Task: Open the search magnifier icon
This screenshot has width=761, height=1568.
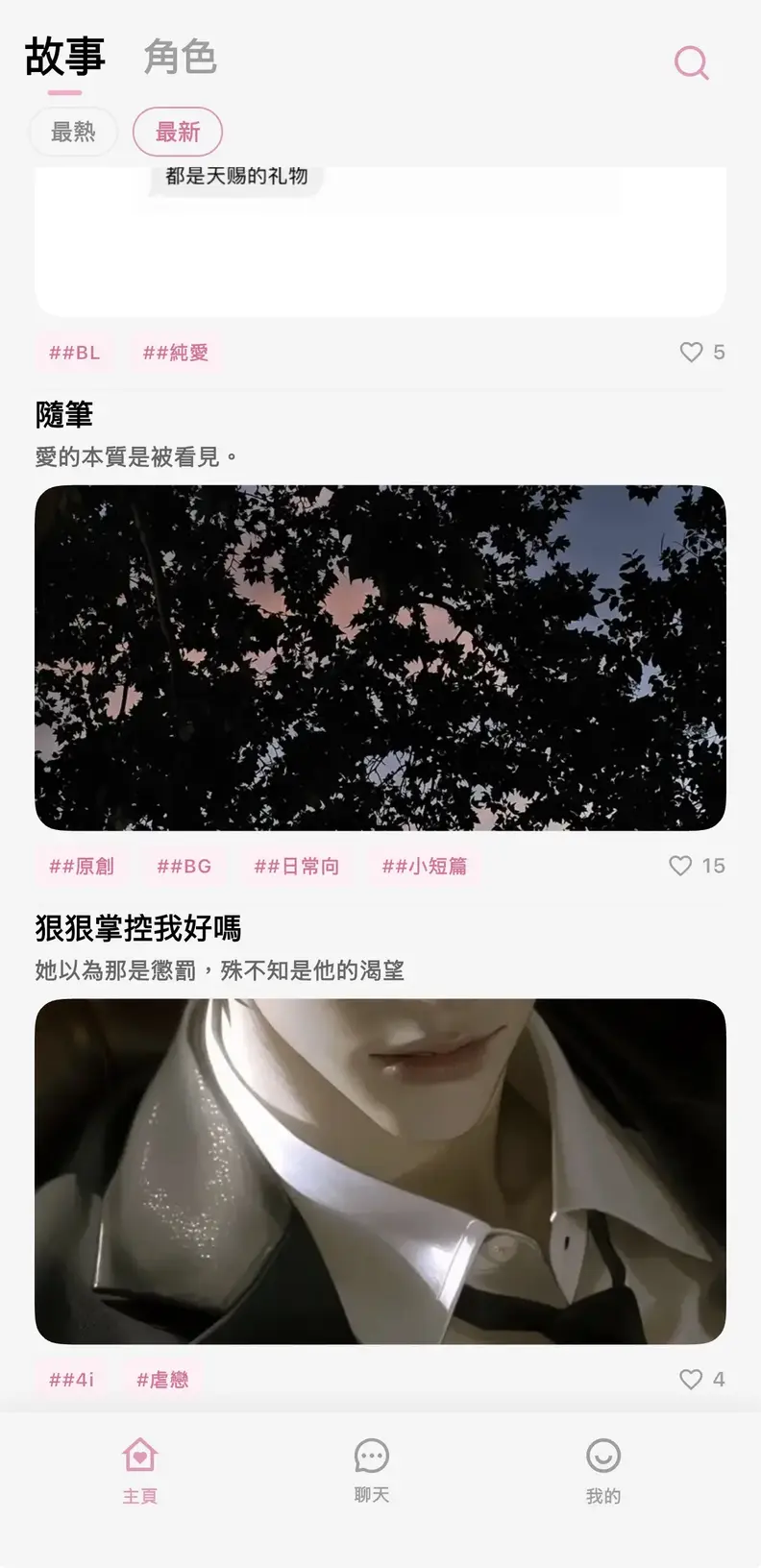Action: (x=691, y=62)
